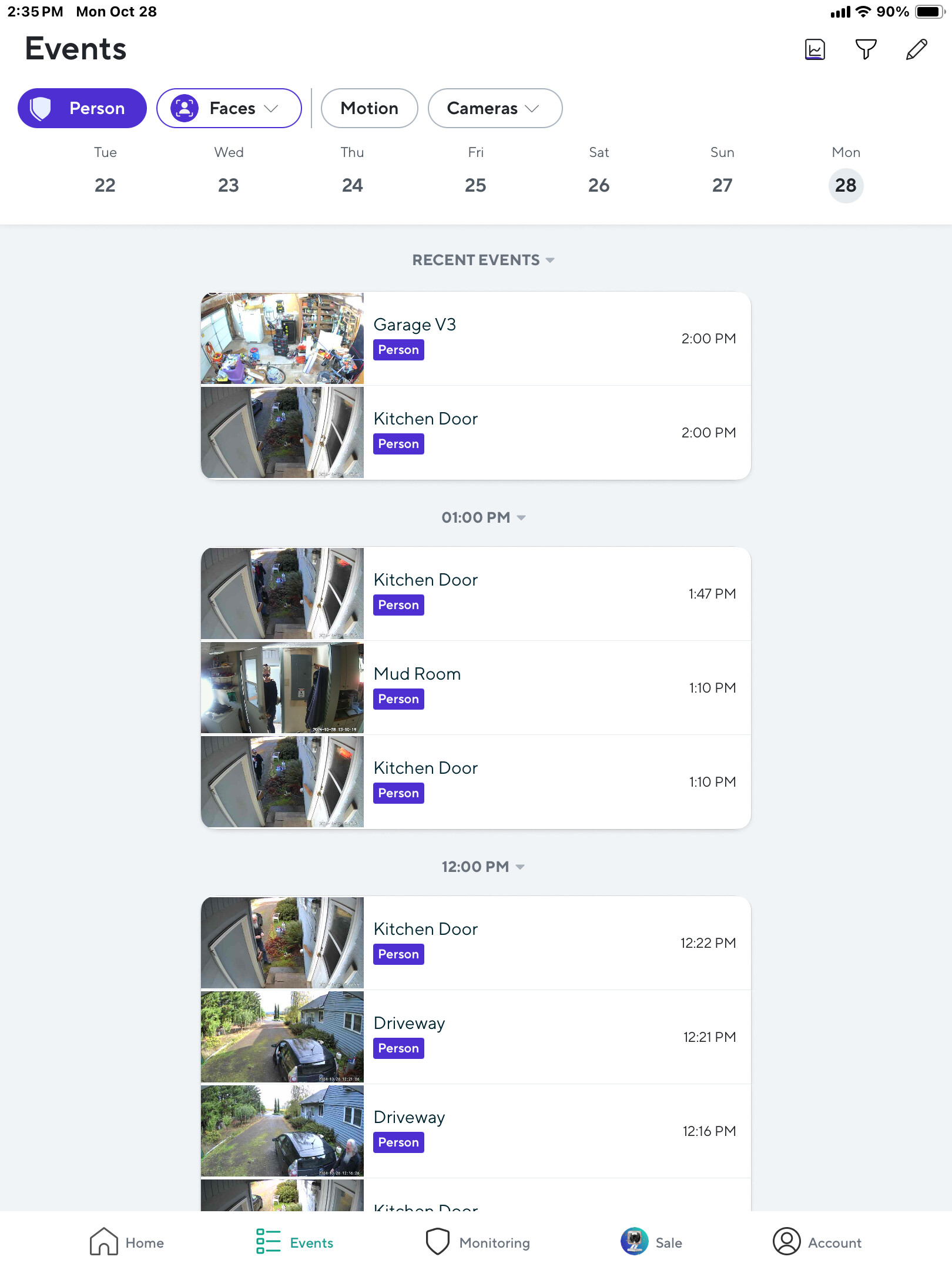Collapse the Recent Events section
The width and height of the screenshot is (952, 1270).
point(482,260)
